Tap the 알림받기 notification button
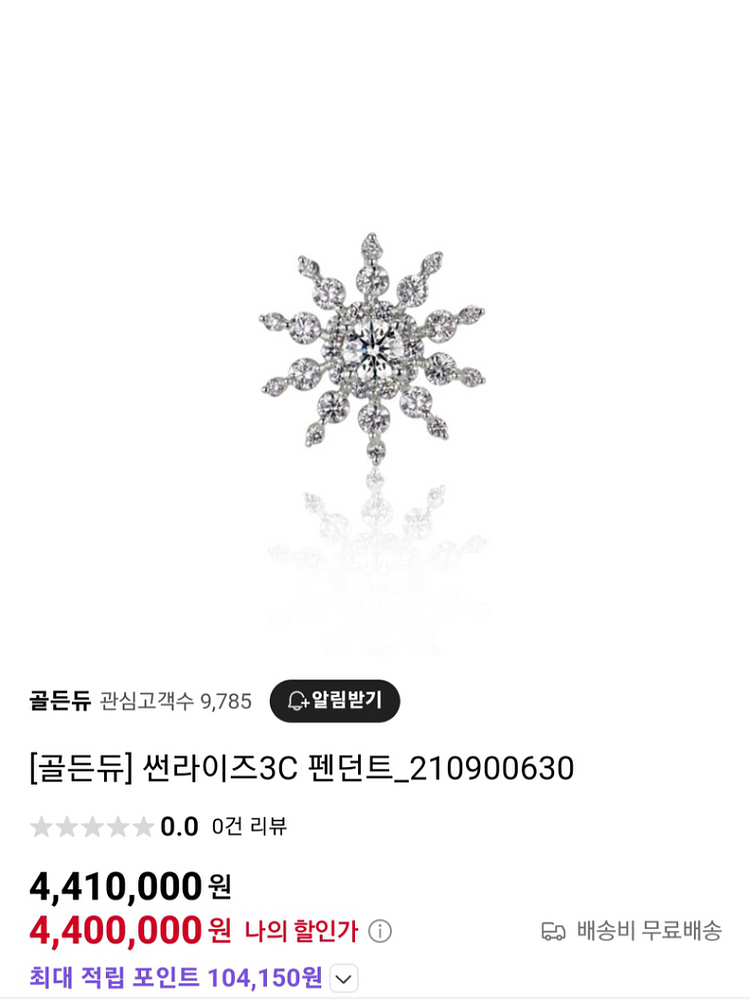This screenshot has width=750, height=1000. 334,700
